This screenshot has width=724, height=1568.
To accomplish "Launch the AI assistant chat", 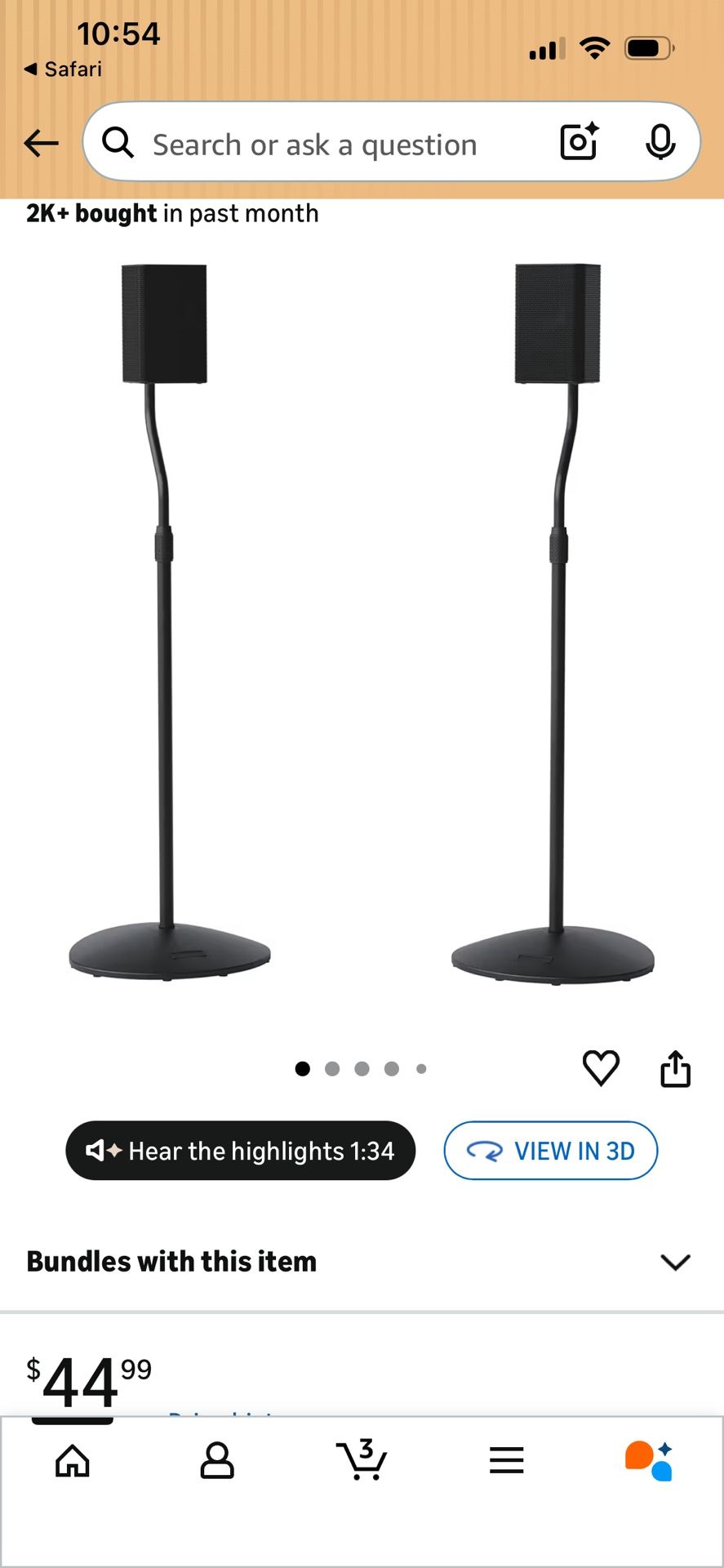I will coord(649,1460).
